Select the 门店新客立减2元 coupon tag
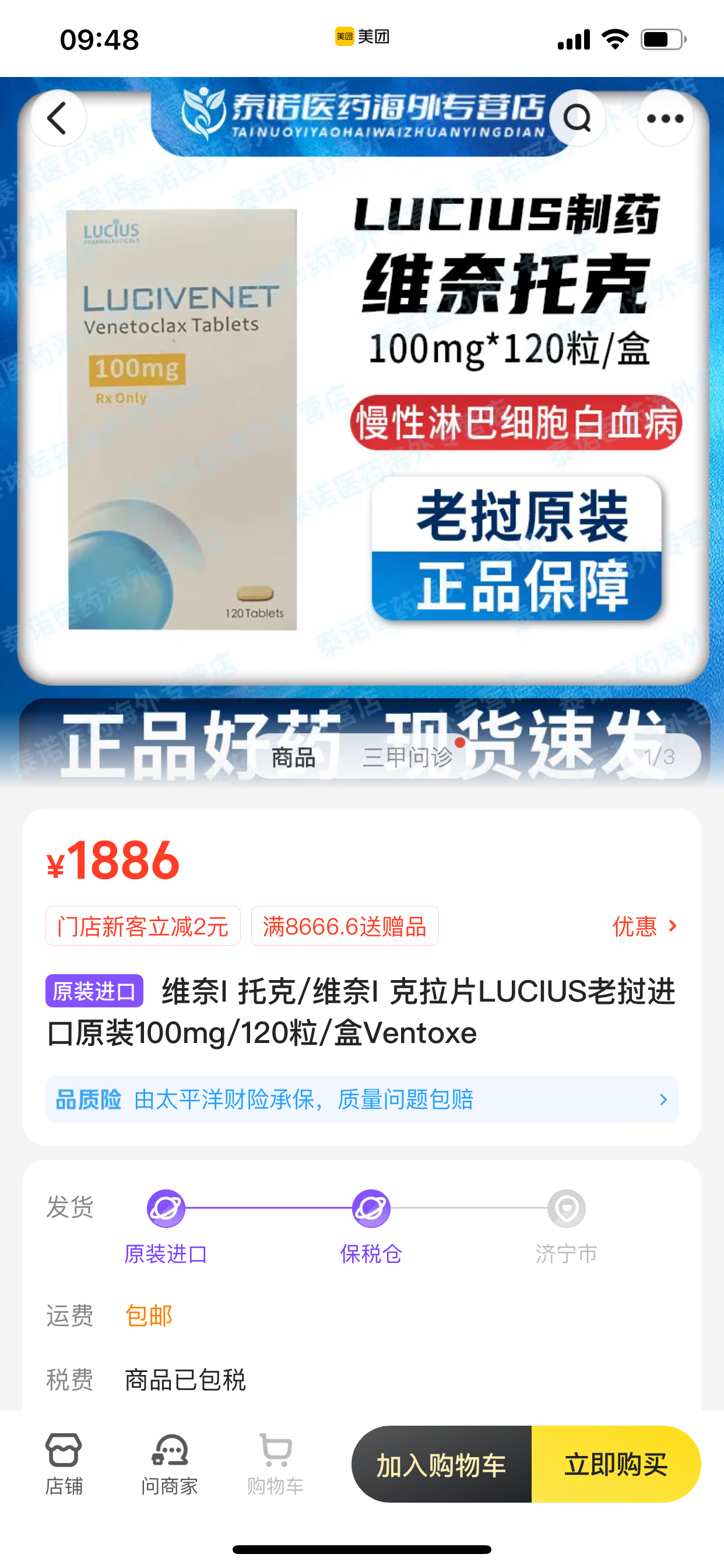The height and width of the screenshot is (1568, 724). click(143, 926)
